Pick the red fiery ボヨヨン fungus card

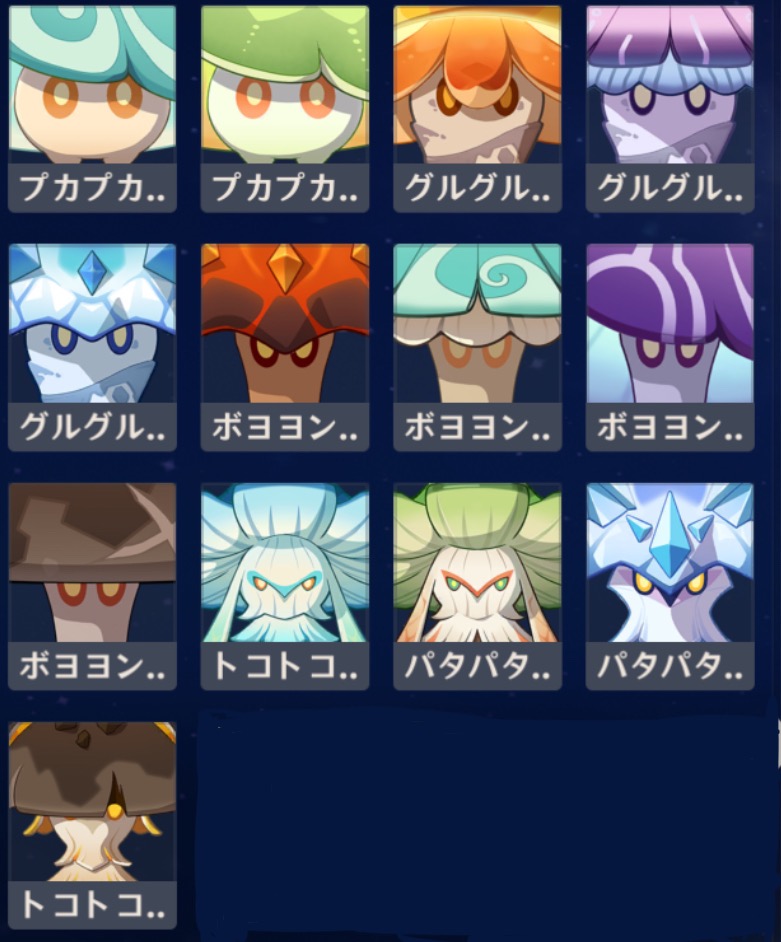[285, 346]
